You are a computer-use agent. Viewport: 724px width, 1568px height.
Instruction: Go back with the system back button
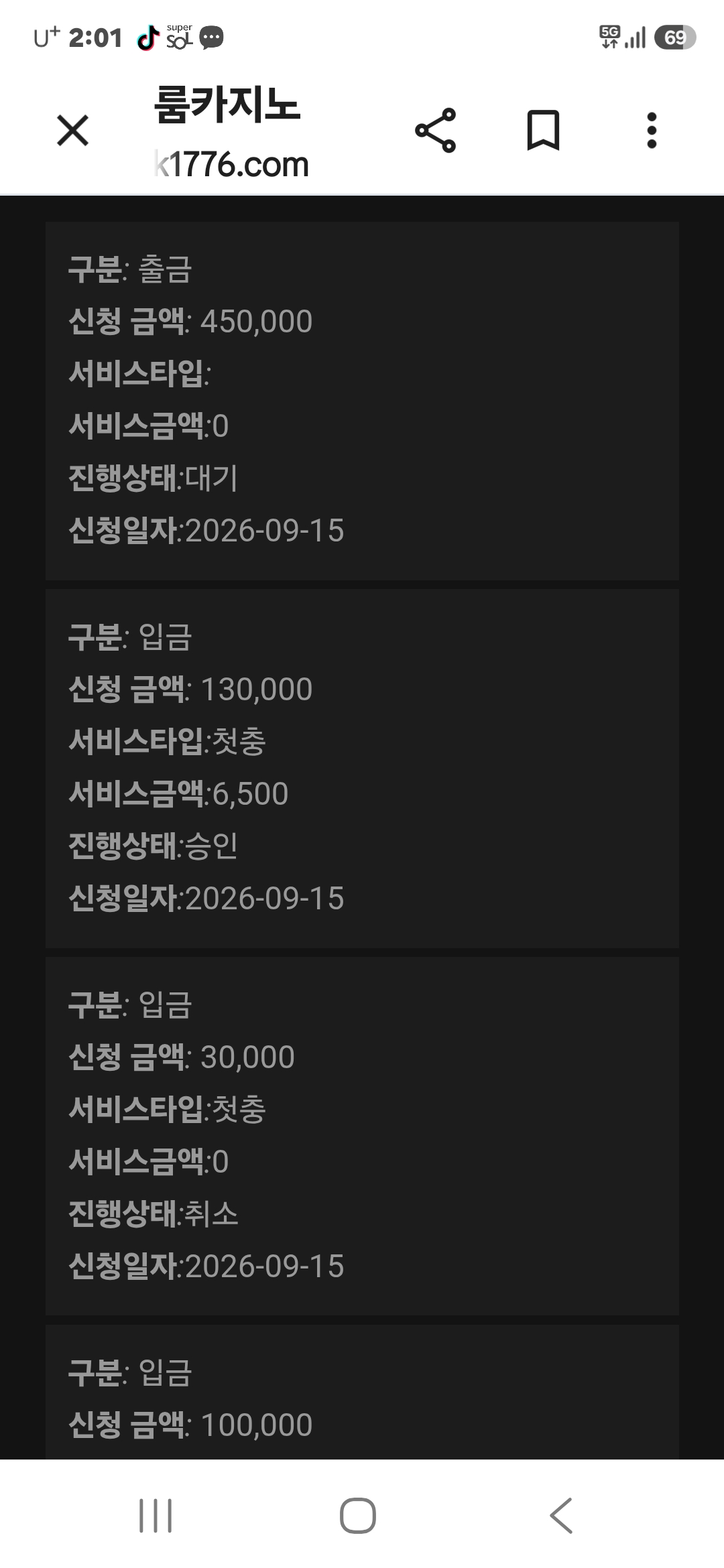click(561, 1515)
